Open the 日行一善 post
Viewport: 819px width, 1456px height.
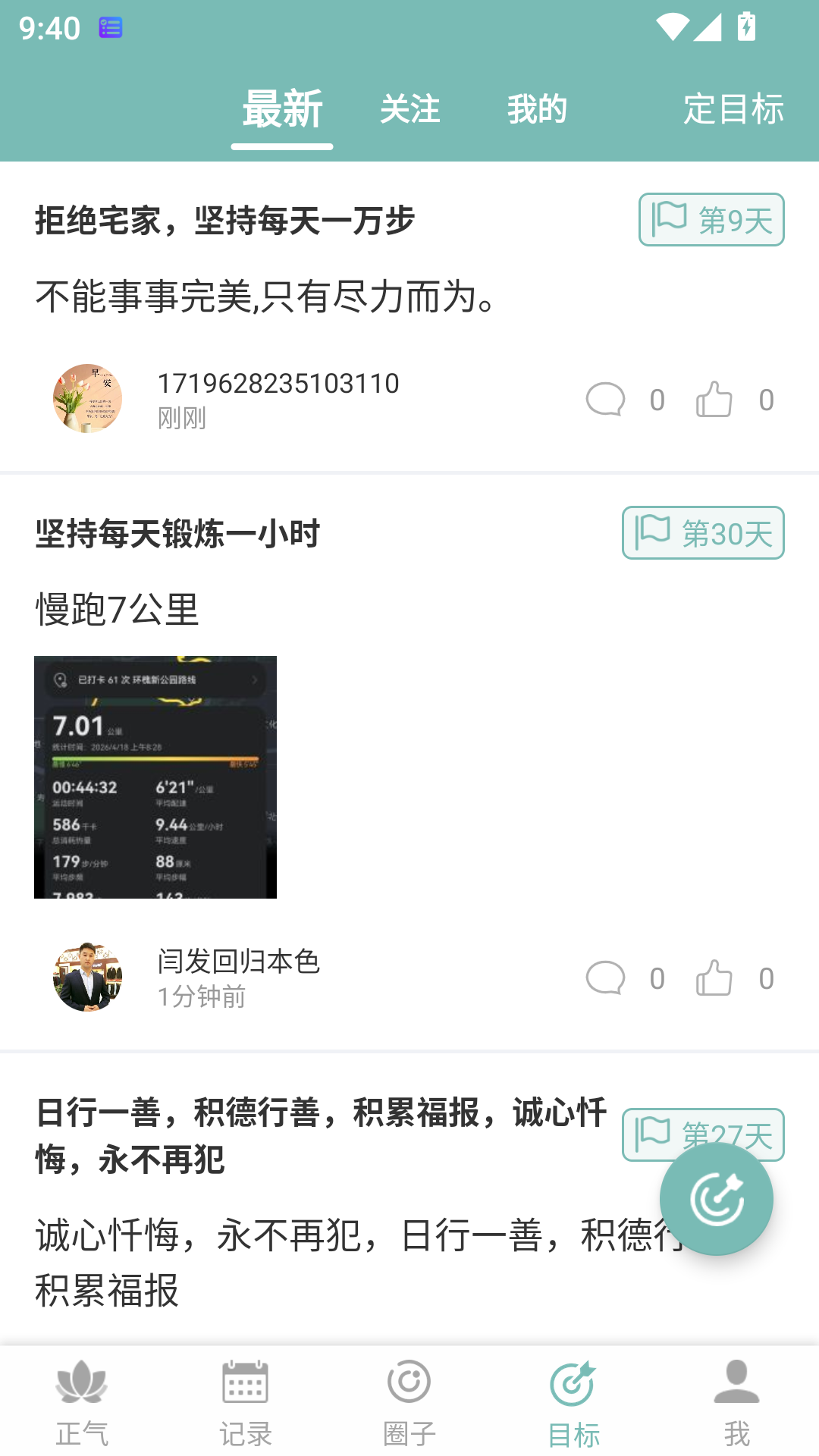tap(320, 1135)
